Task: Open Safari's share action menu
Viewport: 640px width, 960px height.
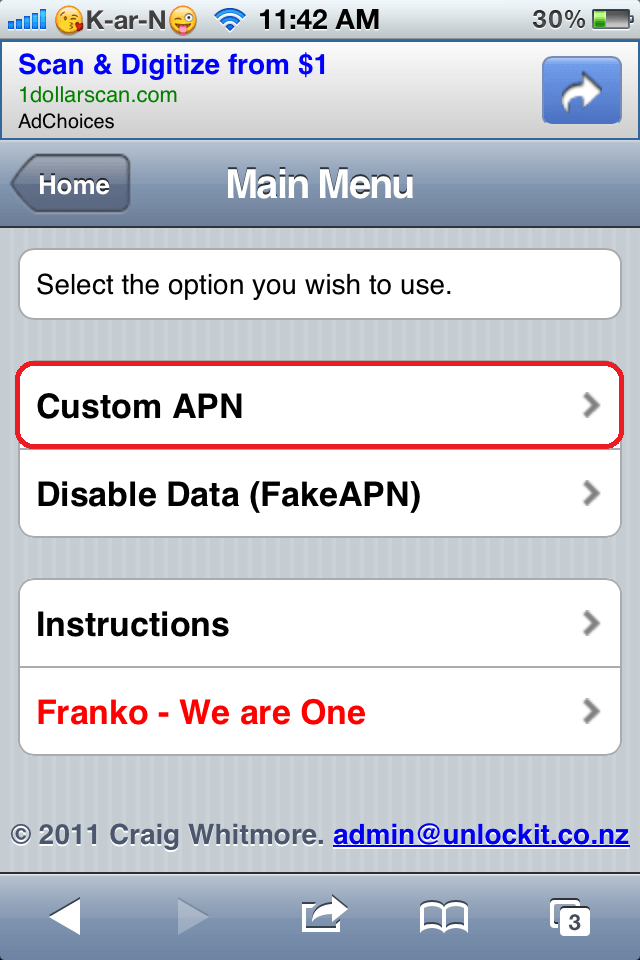Action: (x=323, y=916)
